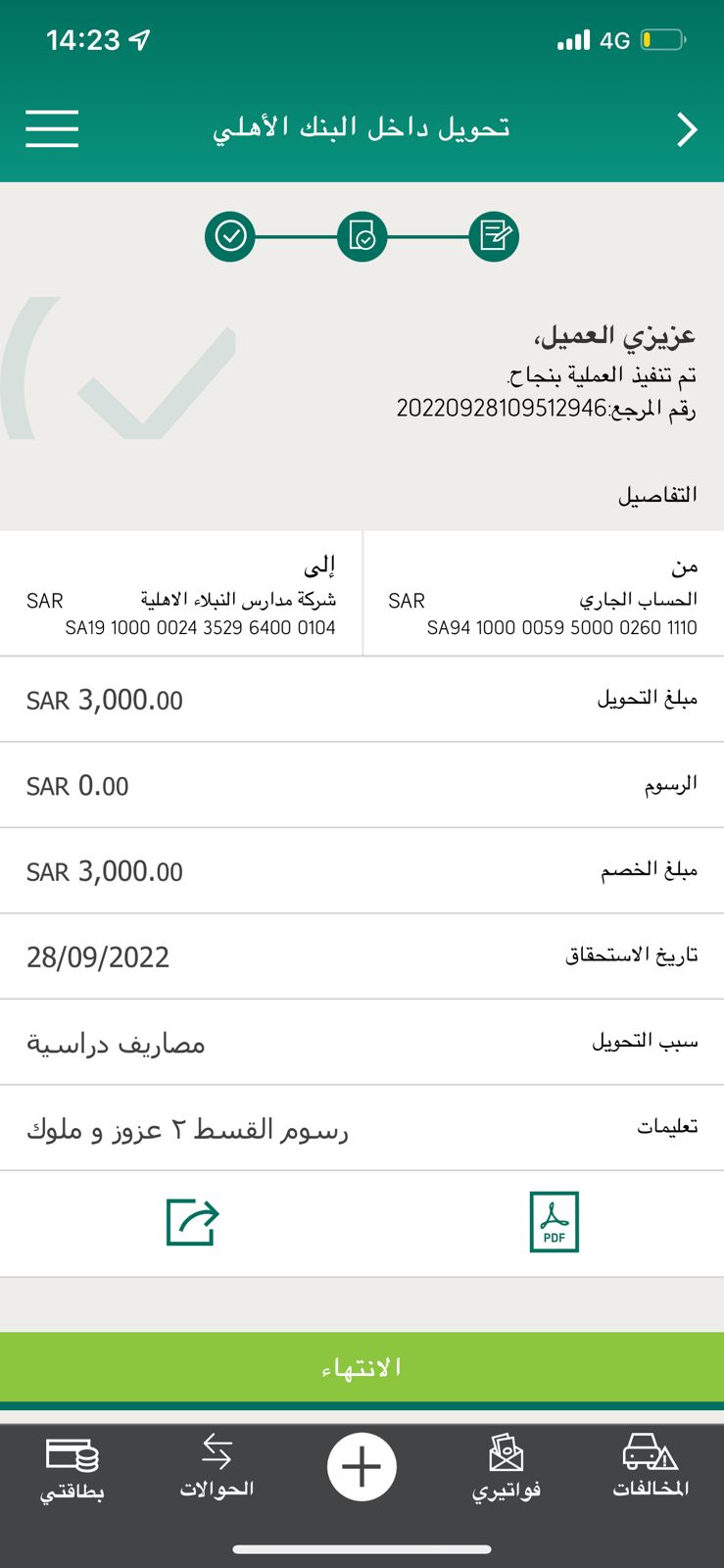The image size is (724, 1568).
Task: Share the transfer receipt
Action: click(x=192, y=1222)
